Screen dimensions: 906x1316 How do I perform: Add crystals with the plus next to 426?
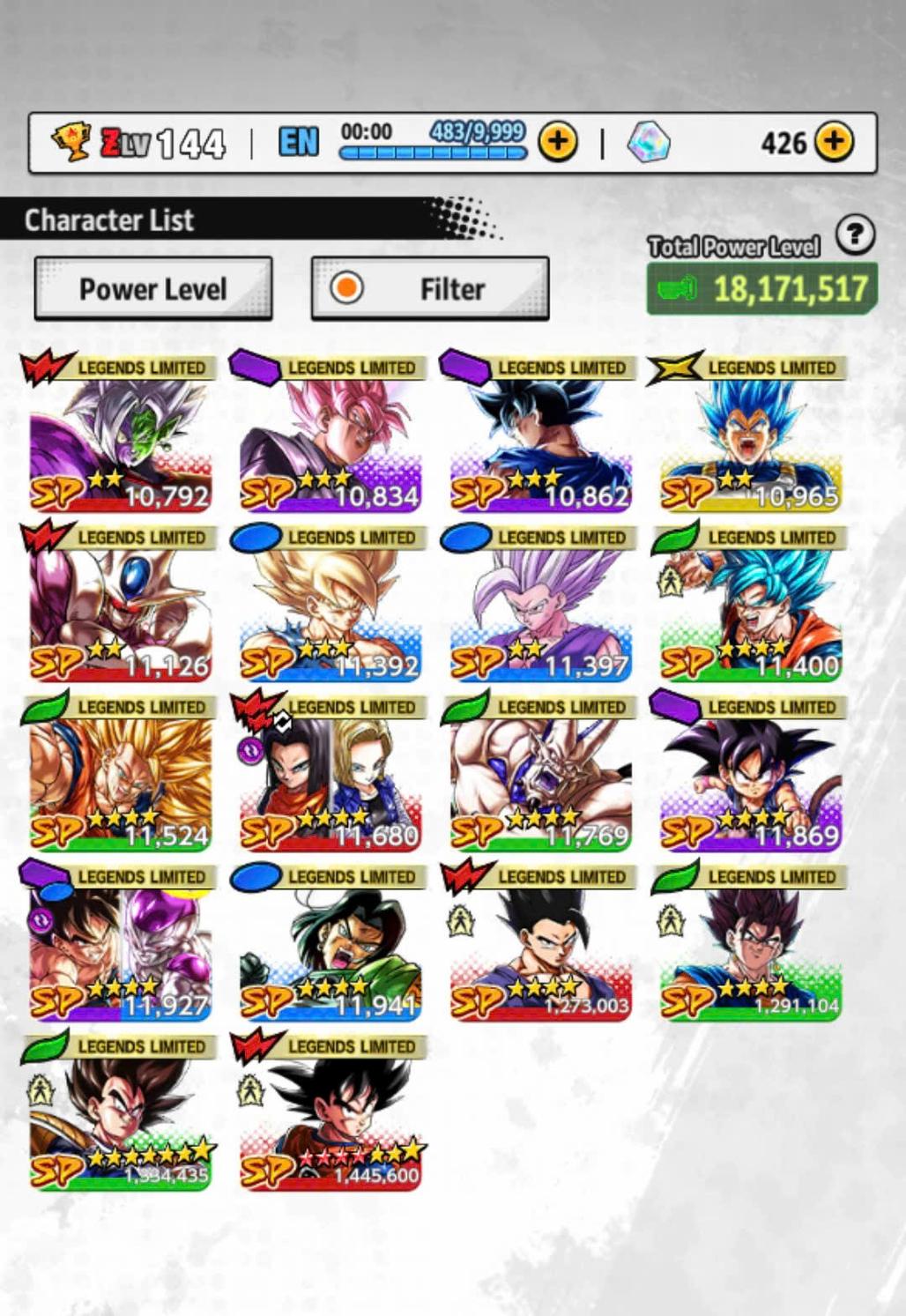point(834,141)
